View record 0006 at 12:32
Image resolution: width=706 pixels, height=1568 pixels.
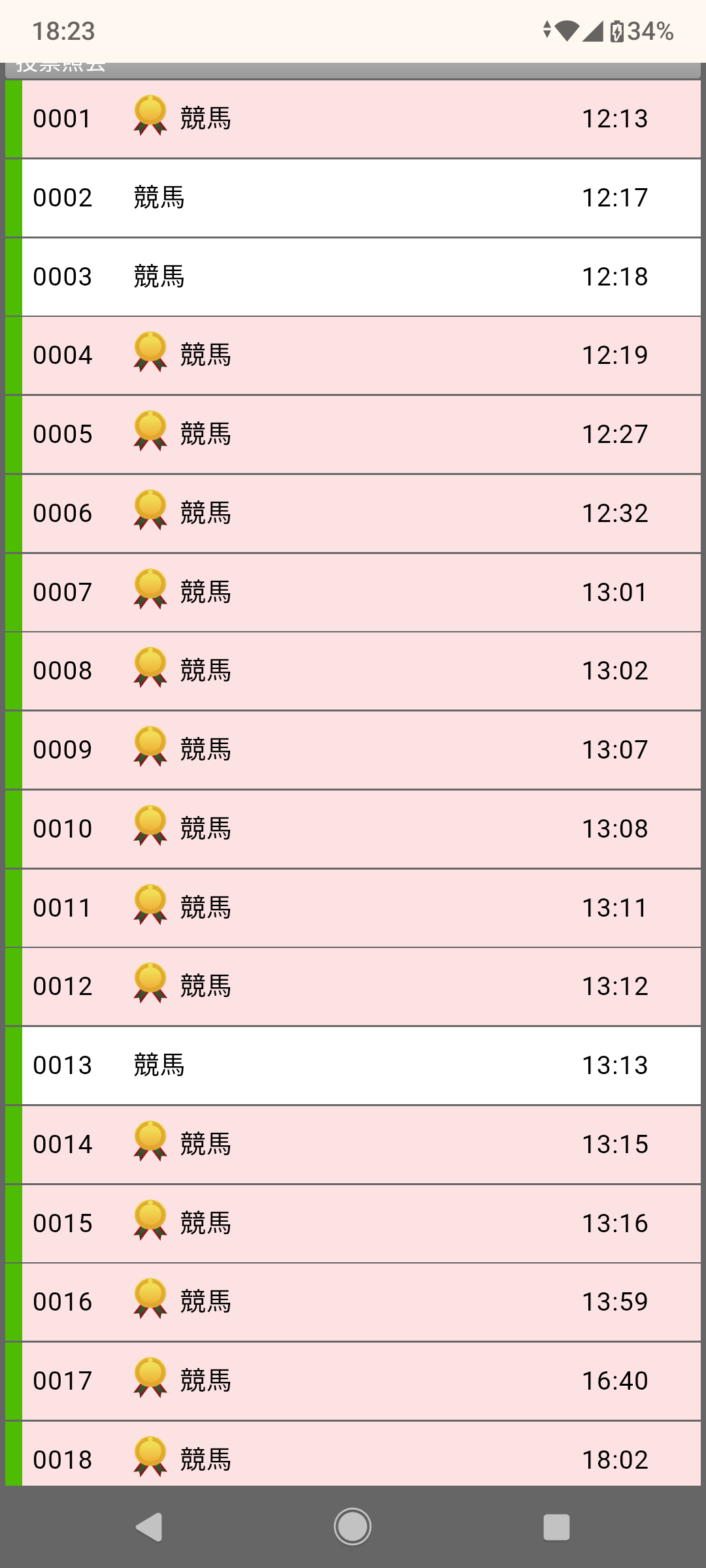pos(353,514)
